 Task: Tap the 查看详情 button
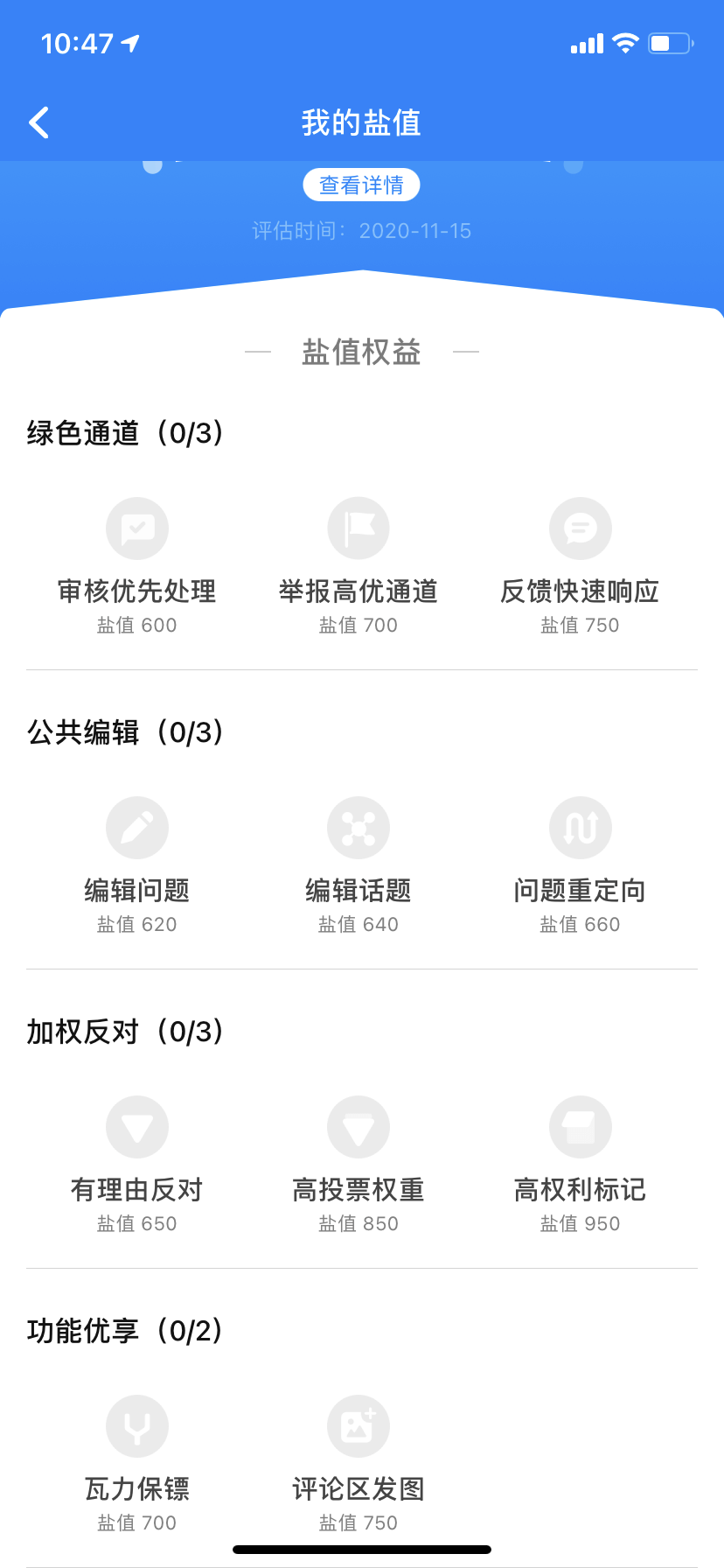tap(361, 185)
